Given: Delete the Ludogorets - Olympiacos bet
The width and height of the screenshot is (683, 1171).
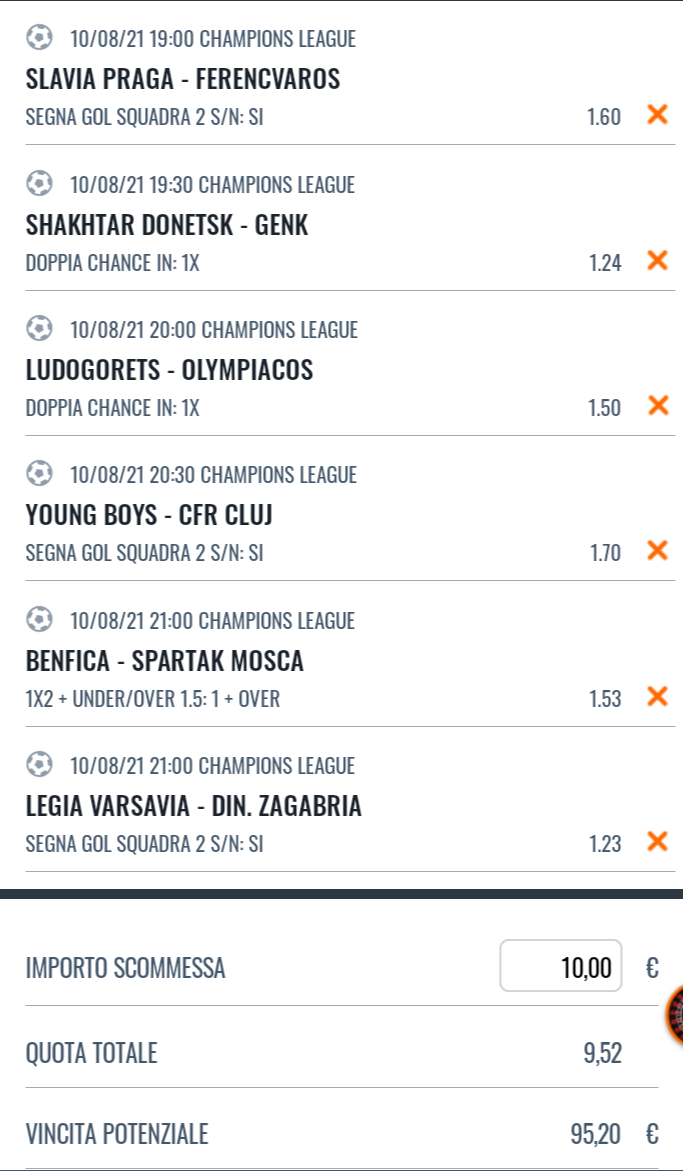Looking at the screenshot, I should click(657, 406).
